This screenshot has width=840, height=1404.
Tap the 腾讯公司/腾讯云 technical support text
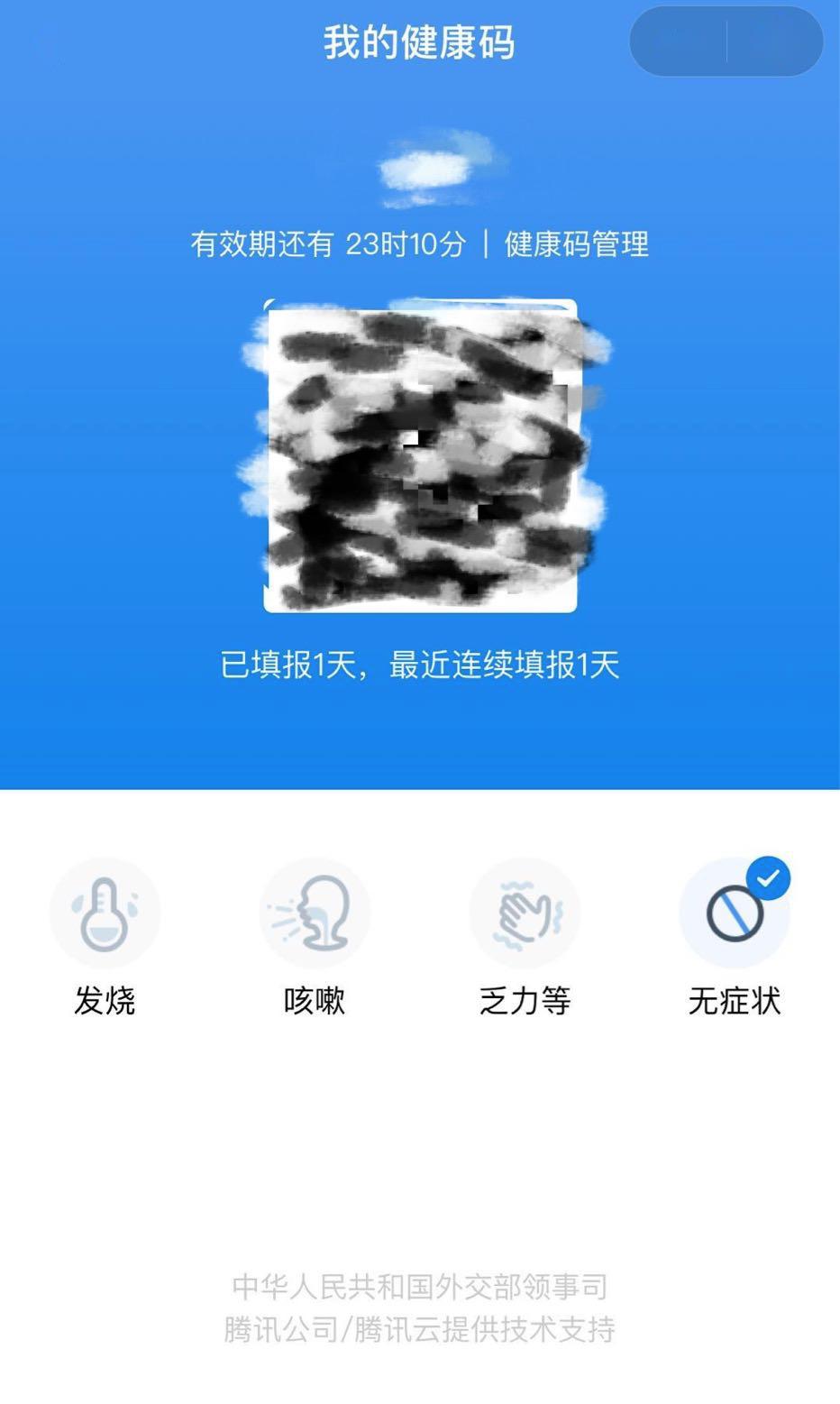click(419, 1327)
